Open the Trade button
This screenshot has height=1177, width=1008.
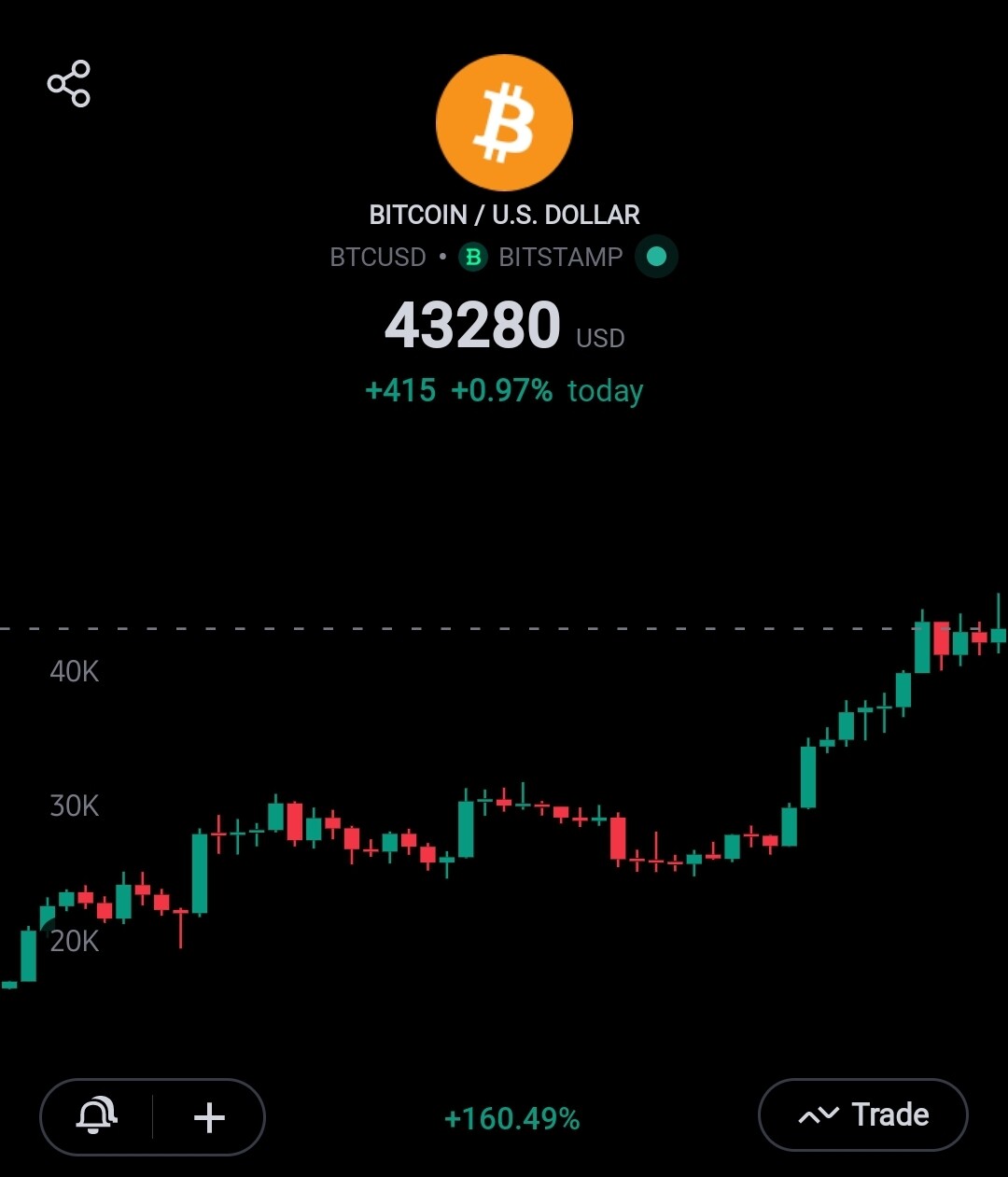(x=862, y=1114)
